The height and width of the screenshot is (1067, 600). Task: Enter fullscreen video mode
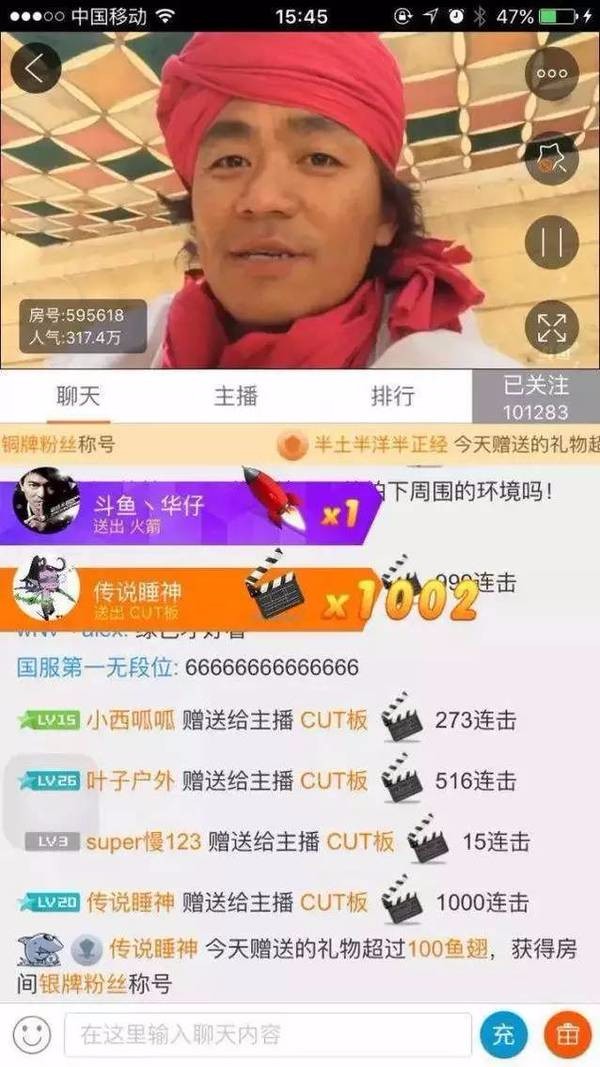coord(552,327)
